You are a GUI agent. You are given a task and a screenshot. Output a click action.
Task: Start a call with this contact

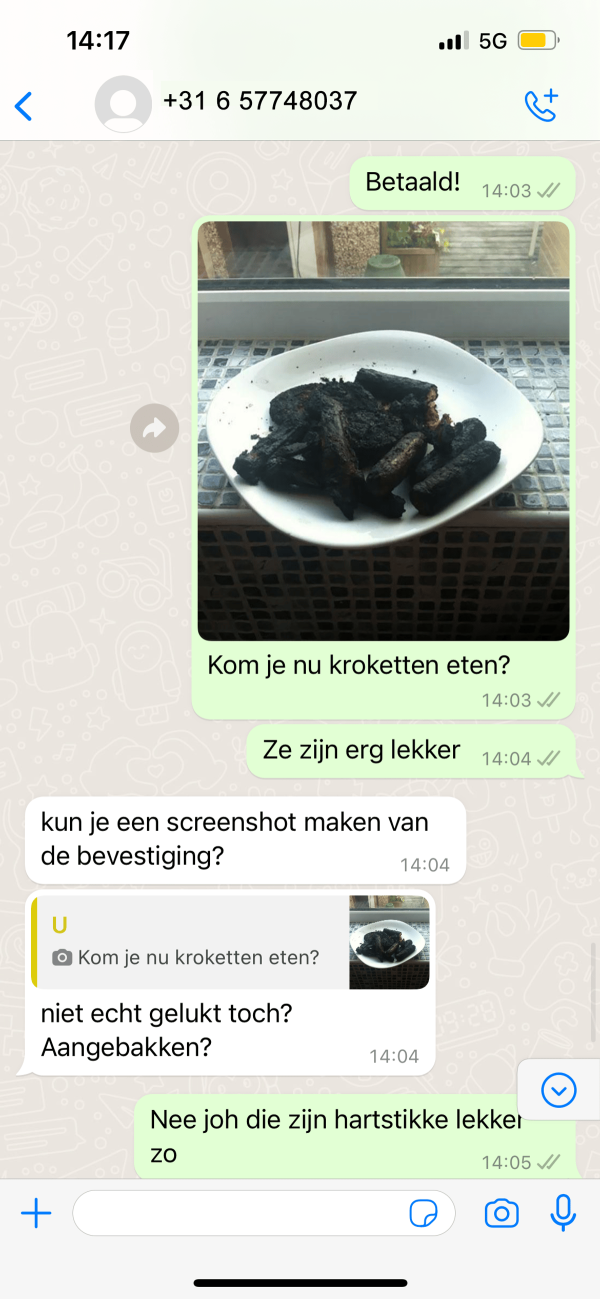541,105
